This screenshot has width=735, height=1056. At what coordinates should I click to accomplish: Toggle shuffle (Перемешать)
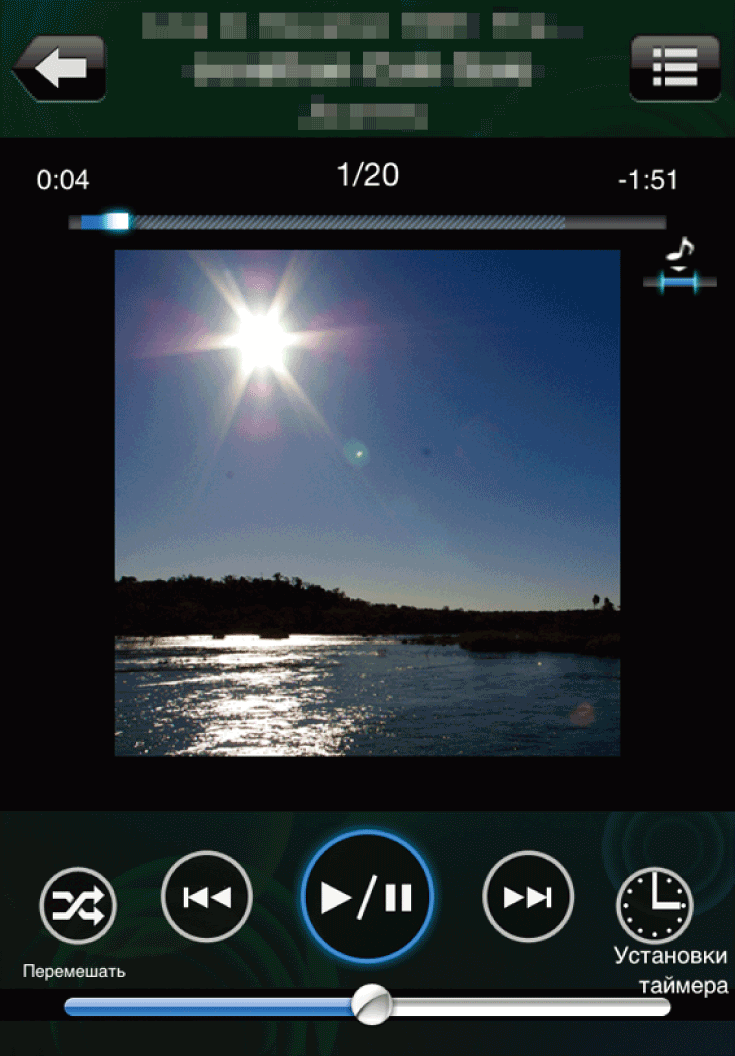[x=77, y=908]
